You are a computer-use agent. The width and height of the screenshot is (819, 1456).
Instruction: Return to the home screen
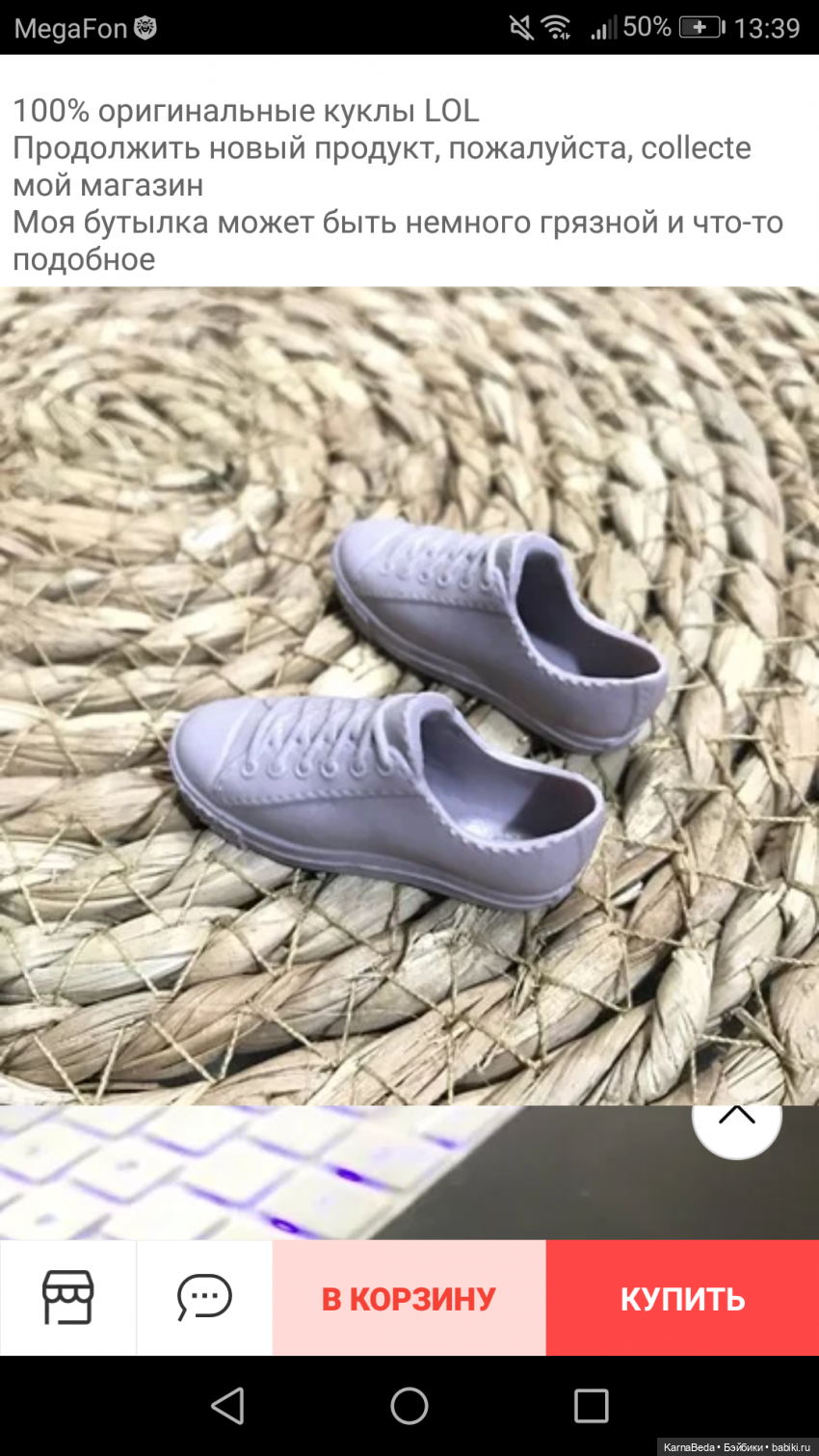point(409,1406)
